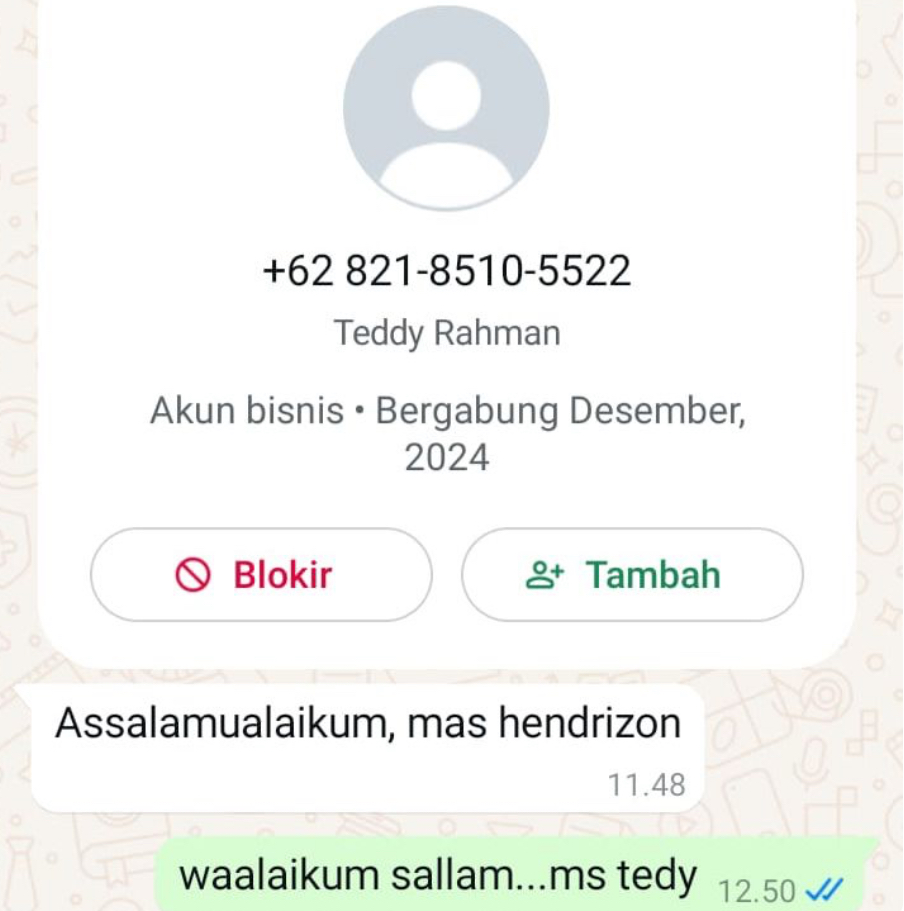
Task: Block contact Teddy Rahman via Blokir
Action: (x=260, y=574)
